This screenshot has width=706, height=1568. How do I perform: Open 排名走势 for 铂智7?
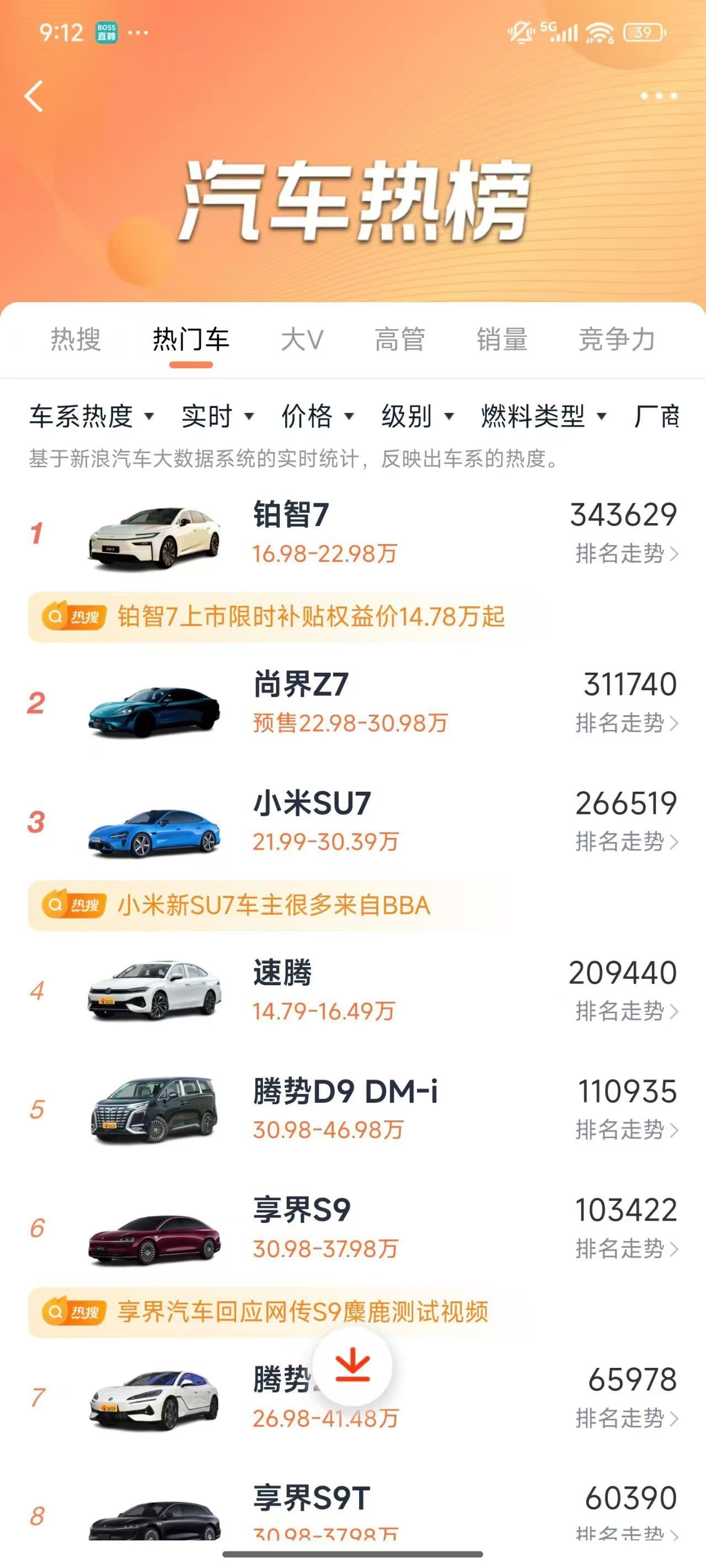click(621, 555)
